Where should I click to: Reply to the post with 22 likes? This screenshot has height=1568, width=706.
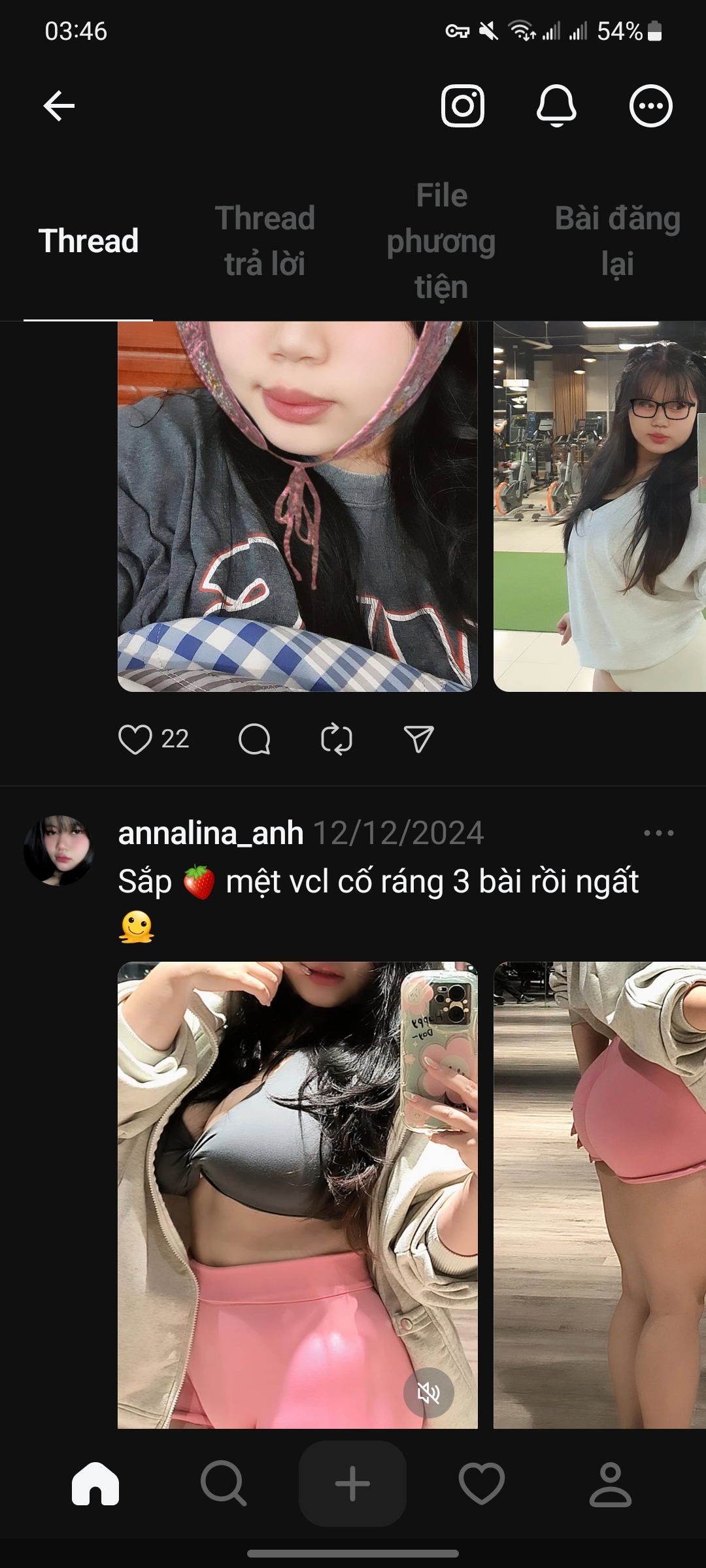(254, 739)
